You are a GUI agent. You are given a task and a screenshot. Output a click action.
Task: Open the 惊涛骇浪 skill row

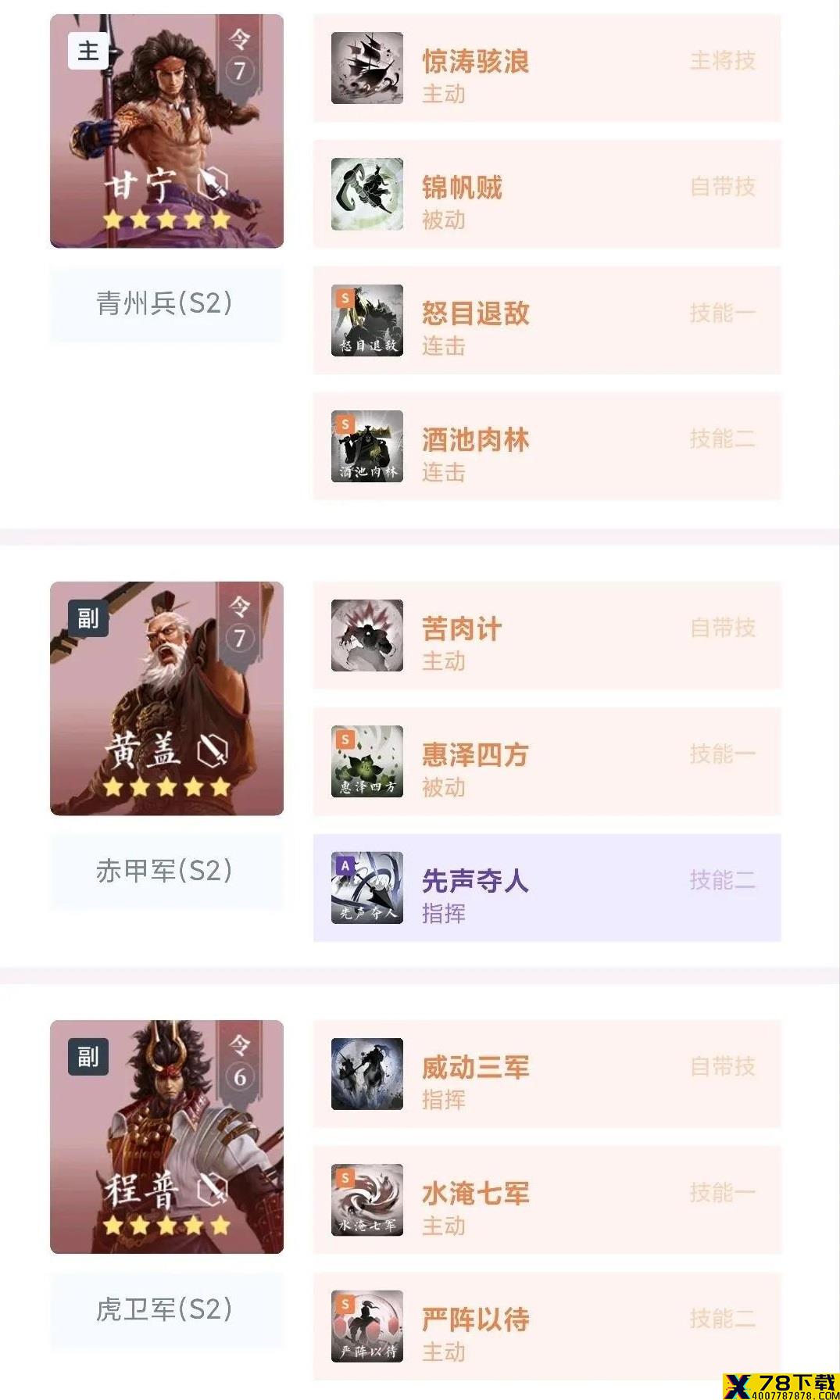547,68
